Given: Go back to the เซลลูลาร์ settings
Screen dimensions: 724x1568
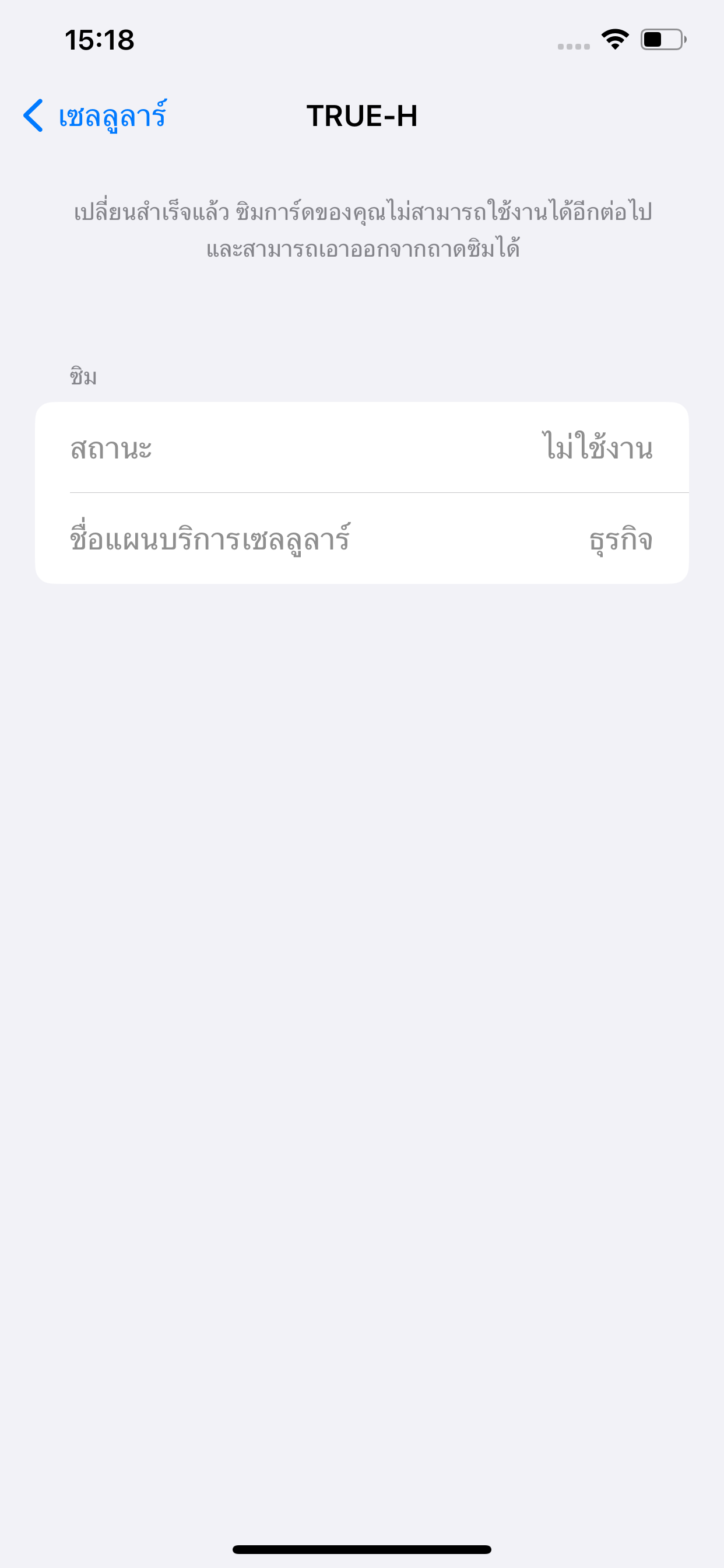Looking at the screenshot, I should pyautogui.click(x=94, y=116).
